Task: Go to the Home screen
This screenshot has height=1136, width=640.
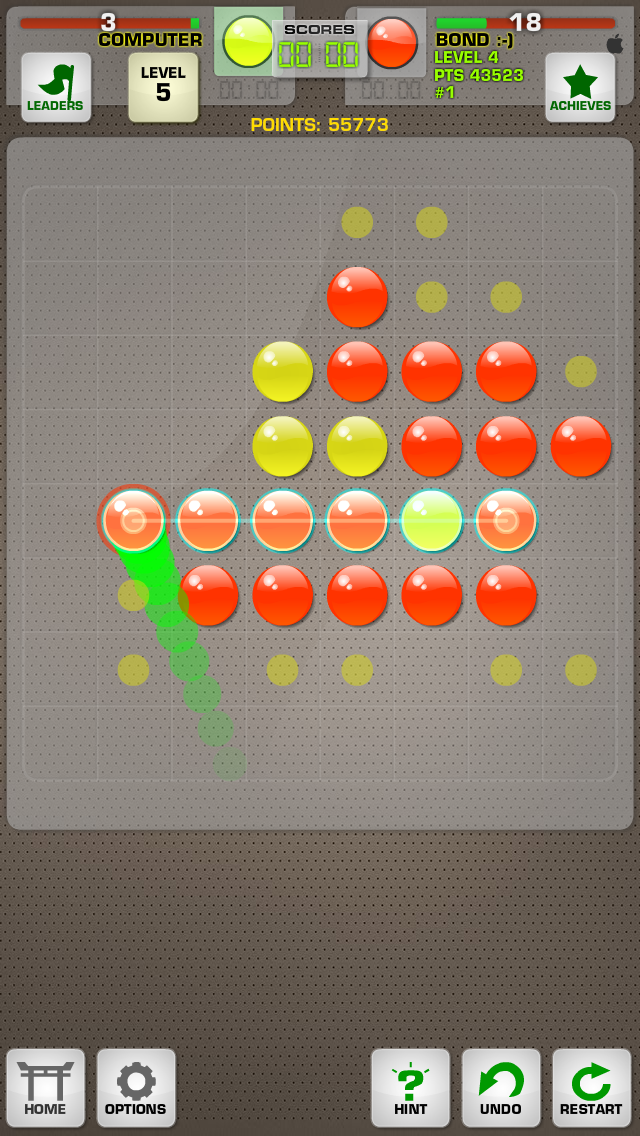Action: pyautogui.click(x=46, y=1088)
